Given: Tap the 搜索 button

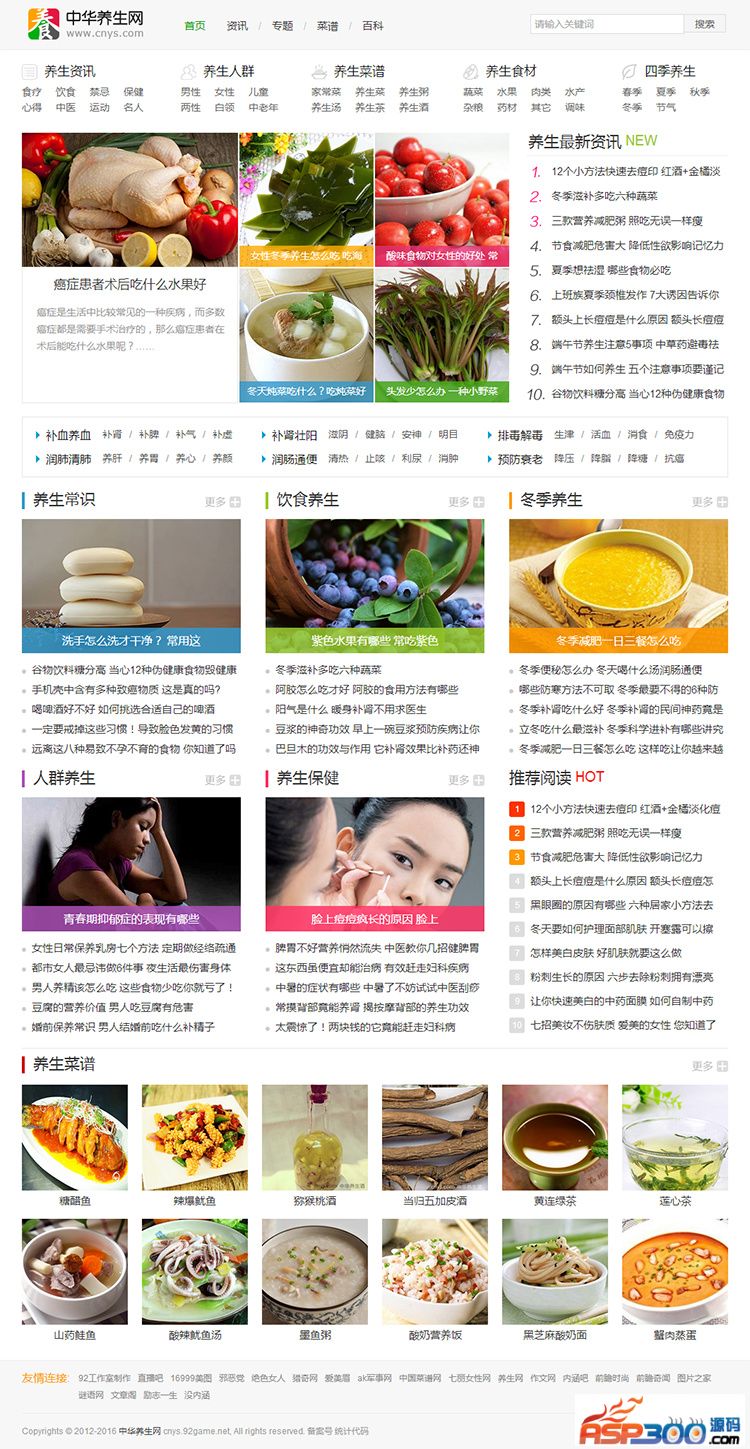Looking at the screenshot, I should (x=705, y=24).
